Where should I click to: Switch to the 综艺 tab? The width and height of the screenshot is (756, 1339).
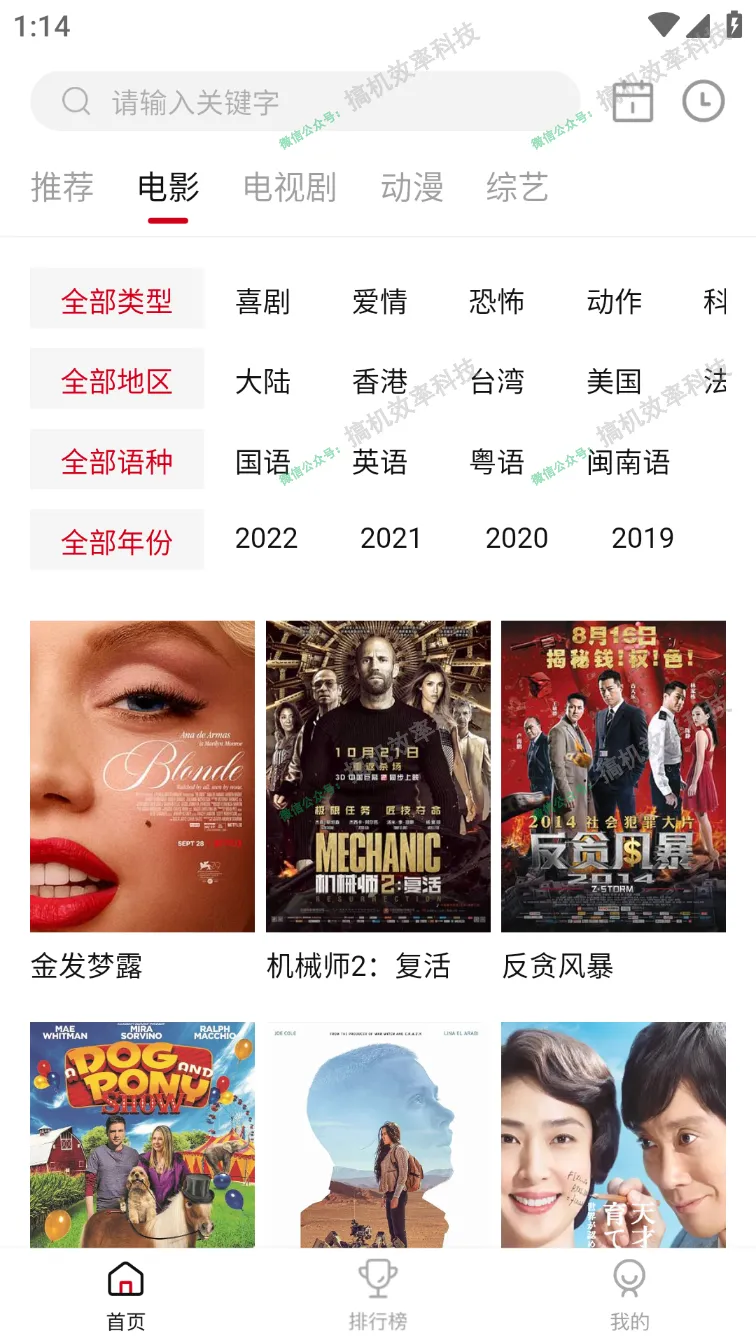[517, 187]
